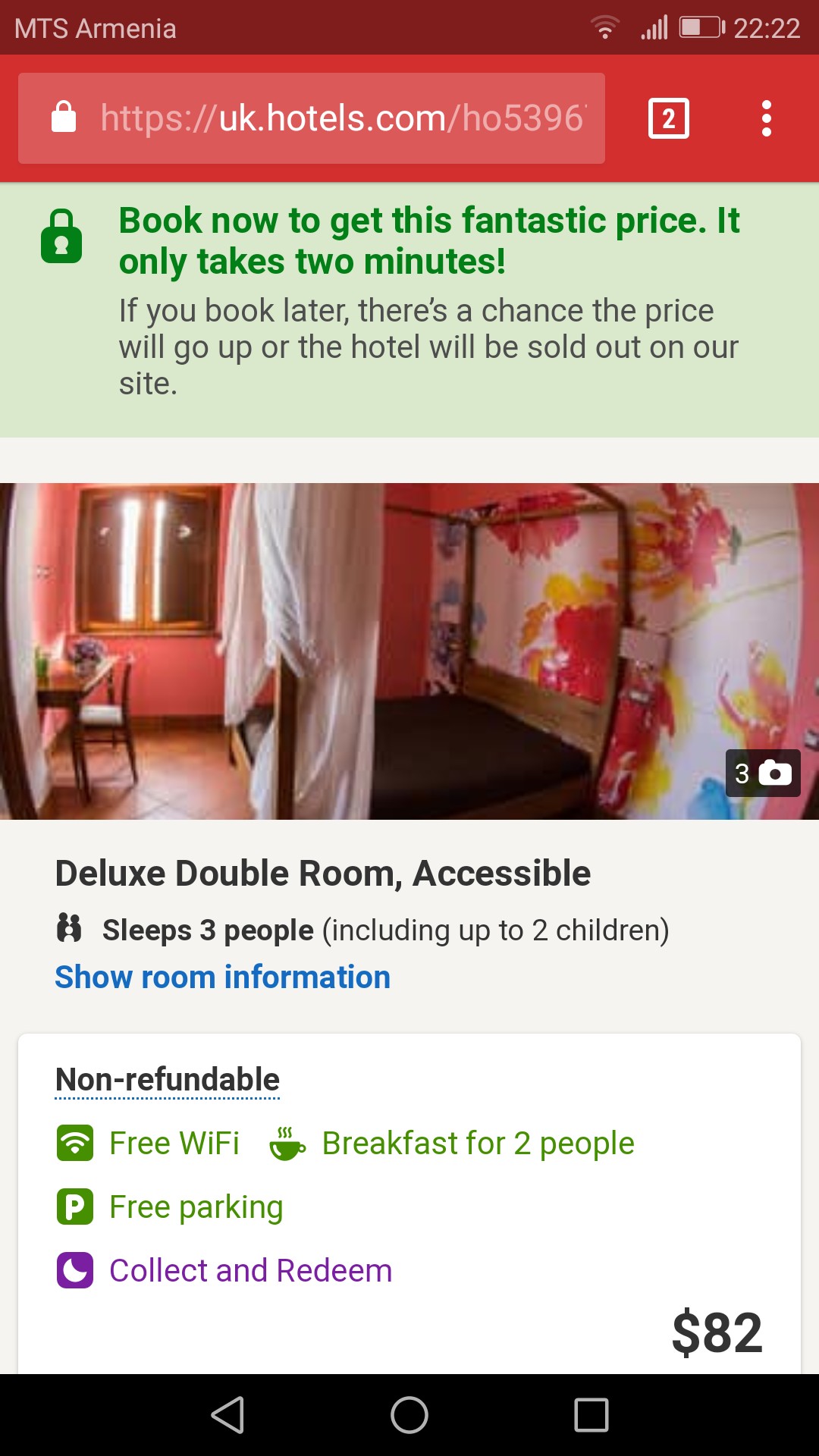Open the recent apps overview
Screen dimensions: 819x1456
591,1415
